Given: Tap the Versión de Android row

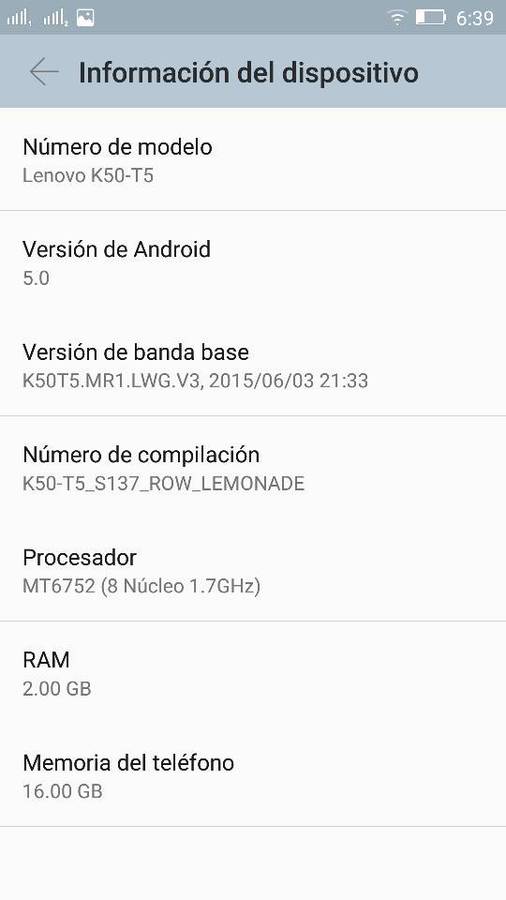Looking at the screenshot, I should click(253, 262).
